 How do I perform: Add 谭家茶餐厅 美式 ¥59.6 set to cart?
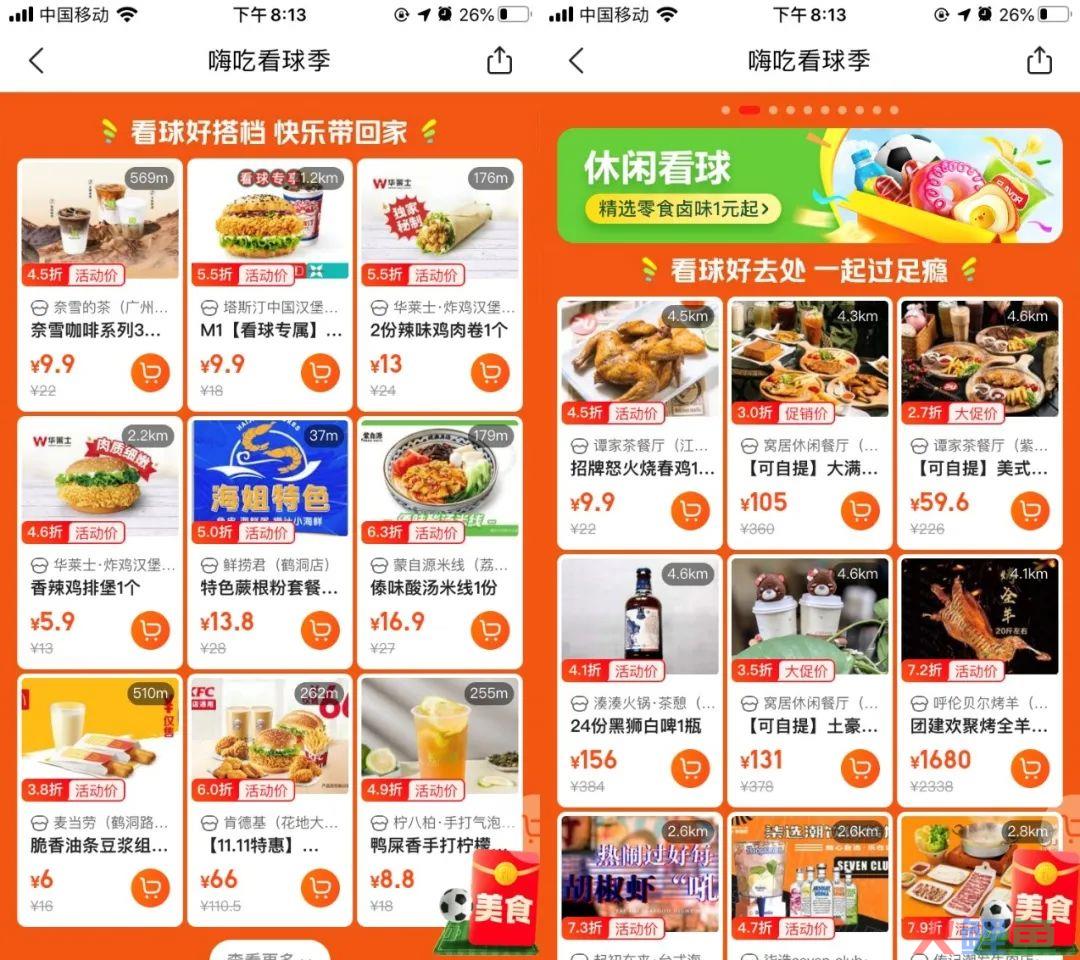[x=1030, y=512]
